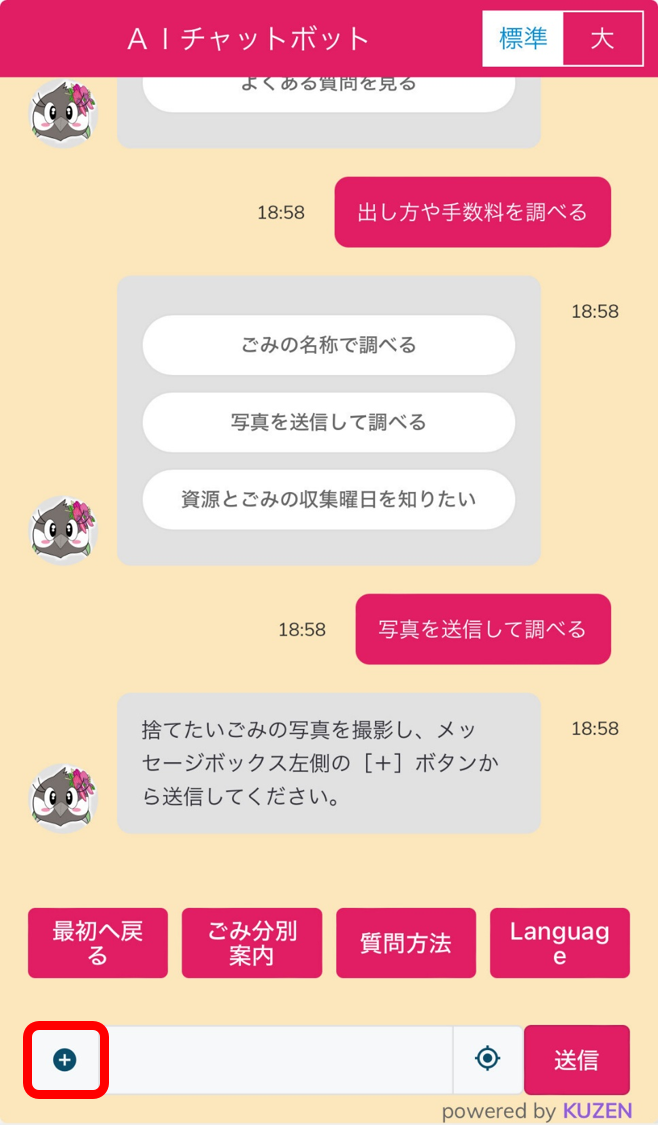Tap よくある質問を見る option
Viewport: 658px width, 1125px height.
click(329, 90)
